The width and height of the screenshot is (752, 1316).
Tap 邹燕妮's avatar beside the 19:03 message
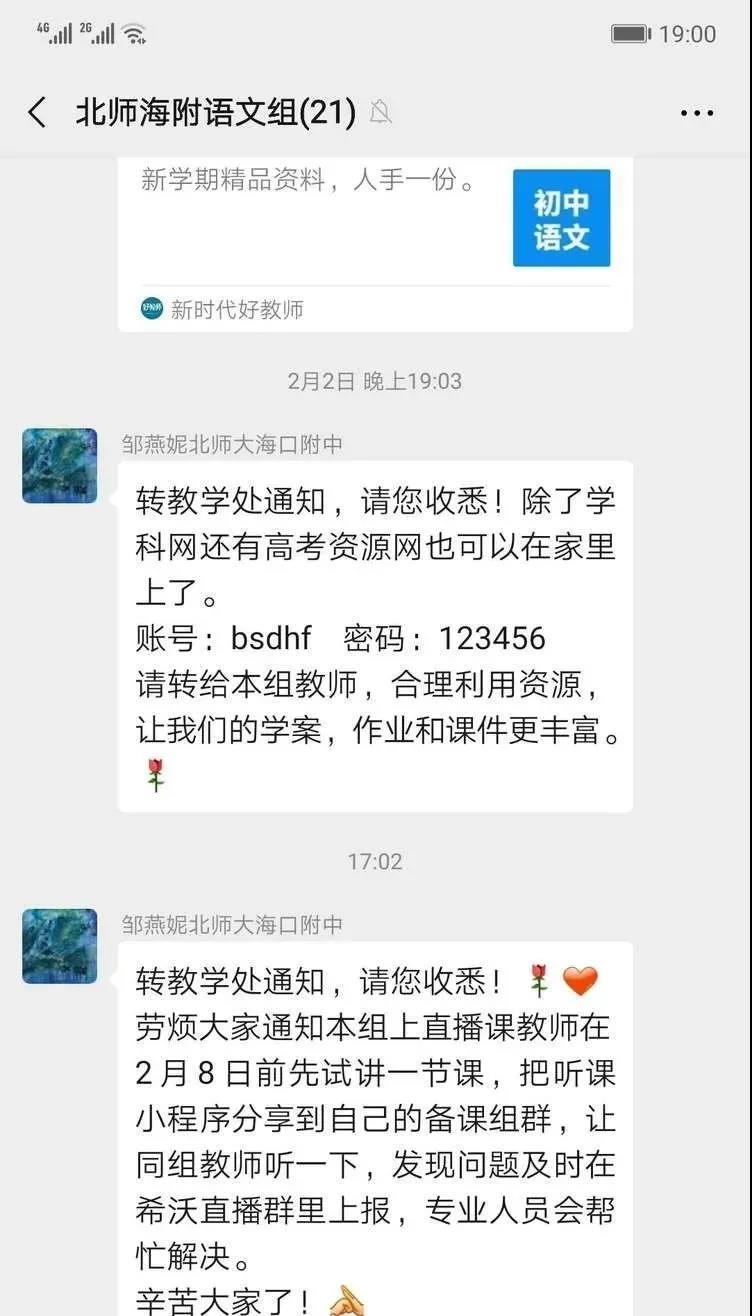click(x=60, y=466)
